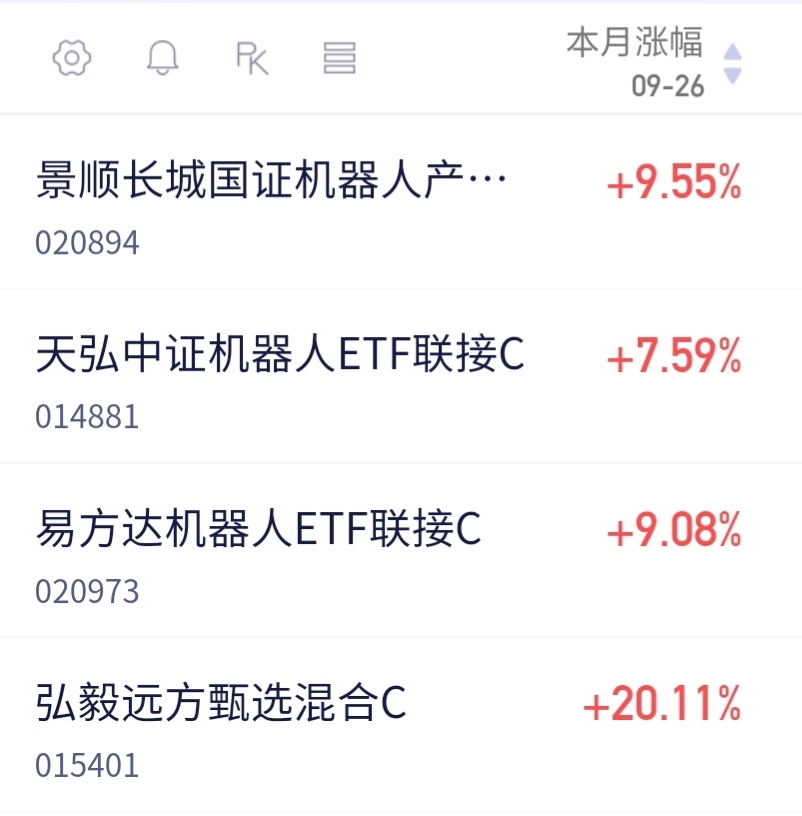Switch the list layout view icon
The height and width of the screenshot is (816, 802).
339,58
